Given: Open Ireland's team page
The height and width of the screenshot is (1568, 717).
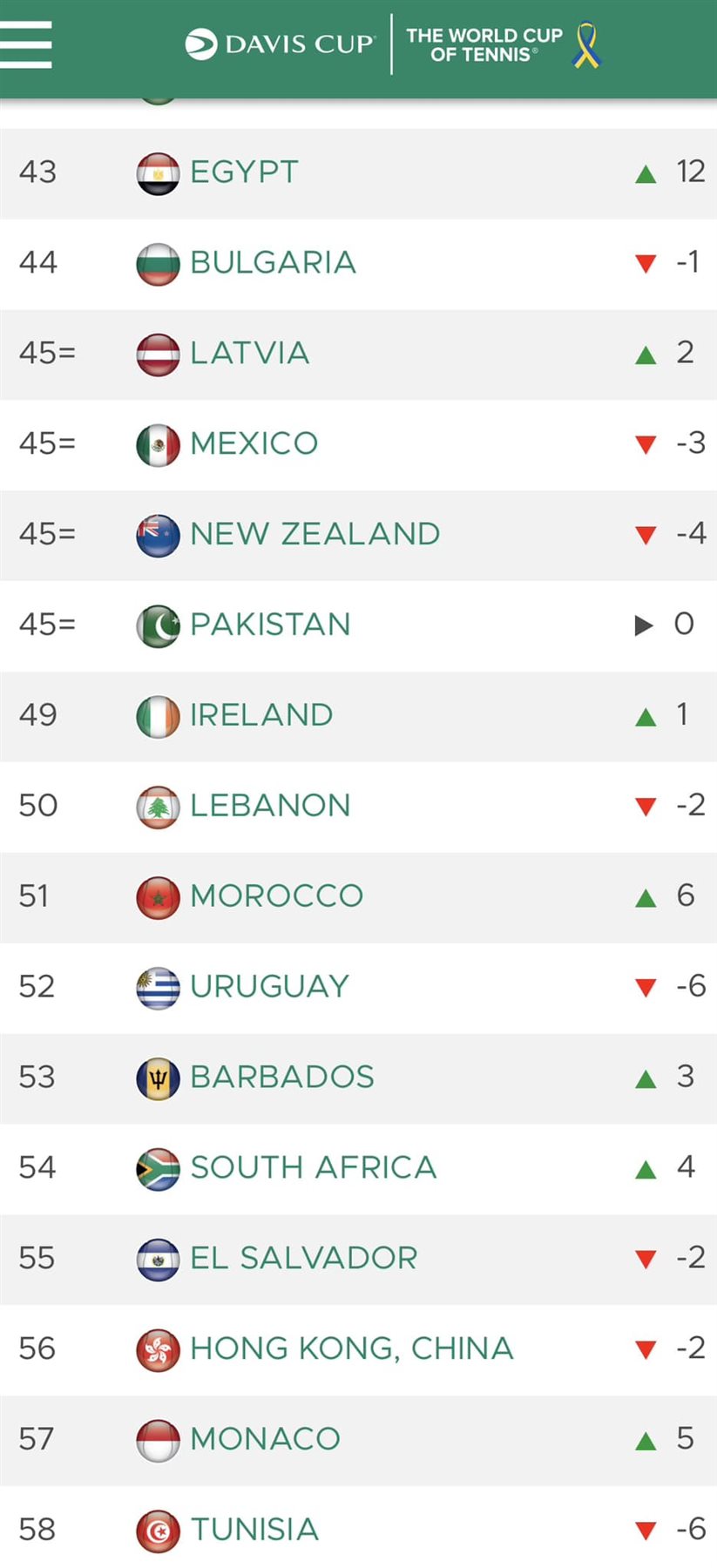Looking at the screenshot, I should point(261,716).
